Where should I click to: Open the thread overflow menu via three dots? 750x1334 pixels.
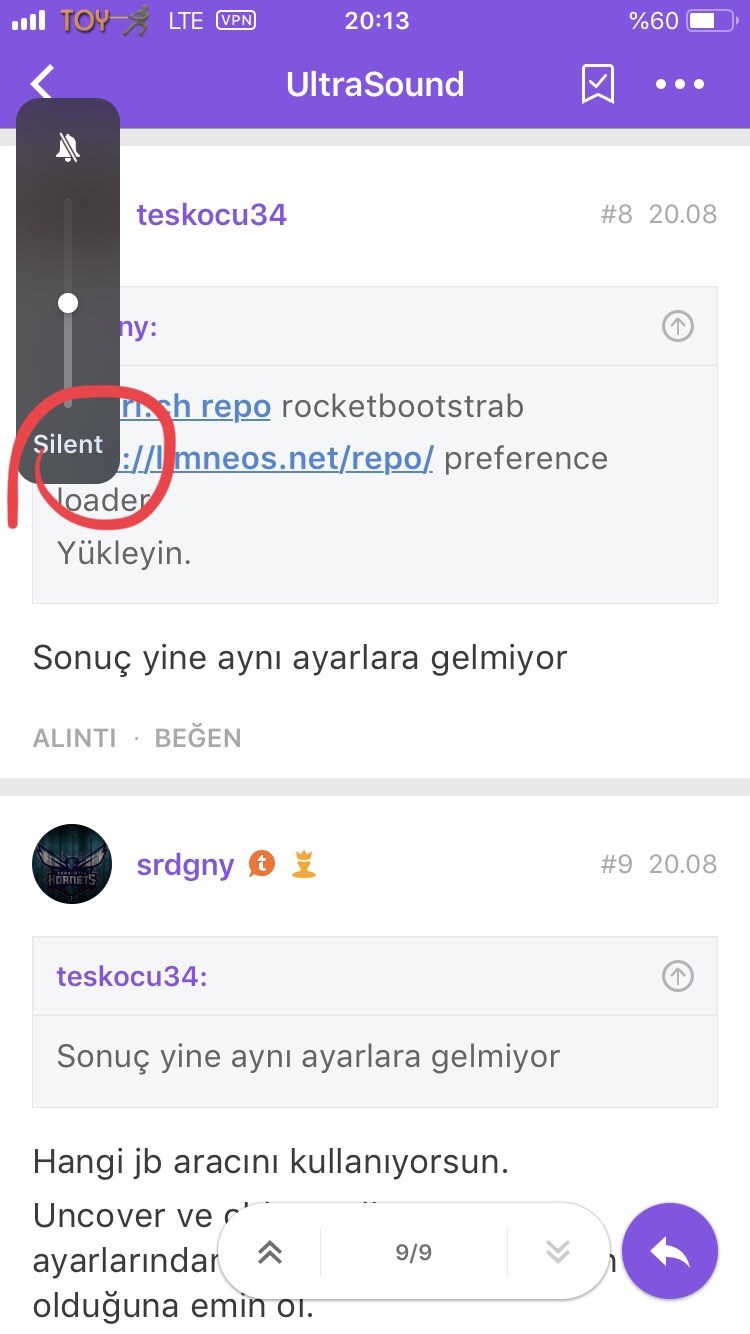pyautogui.click(x=679, y=84)
